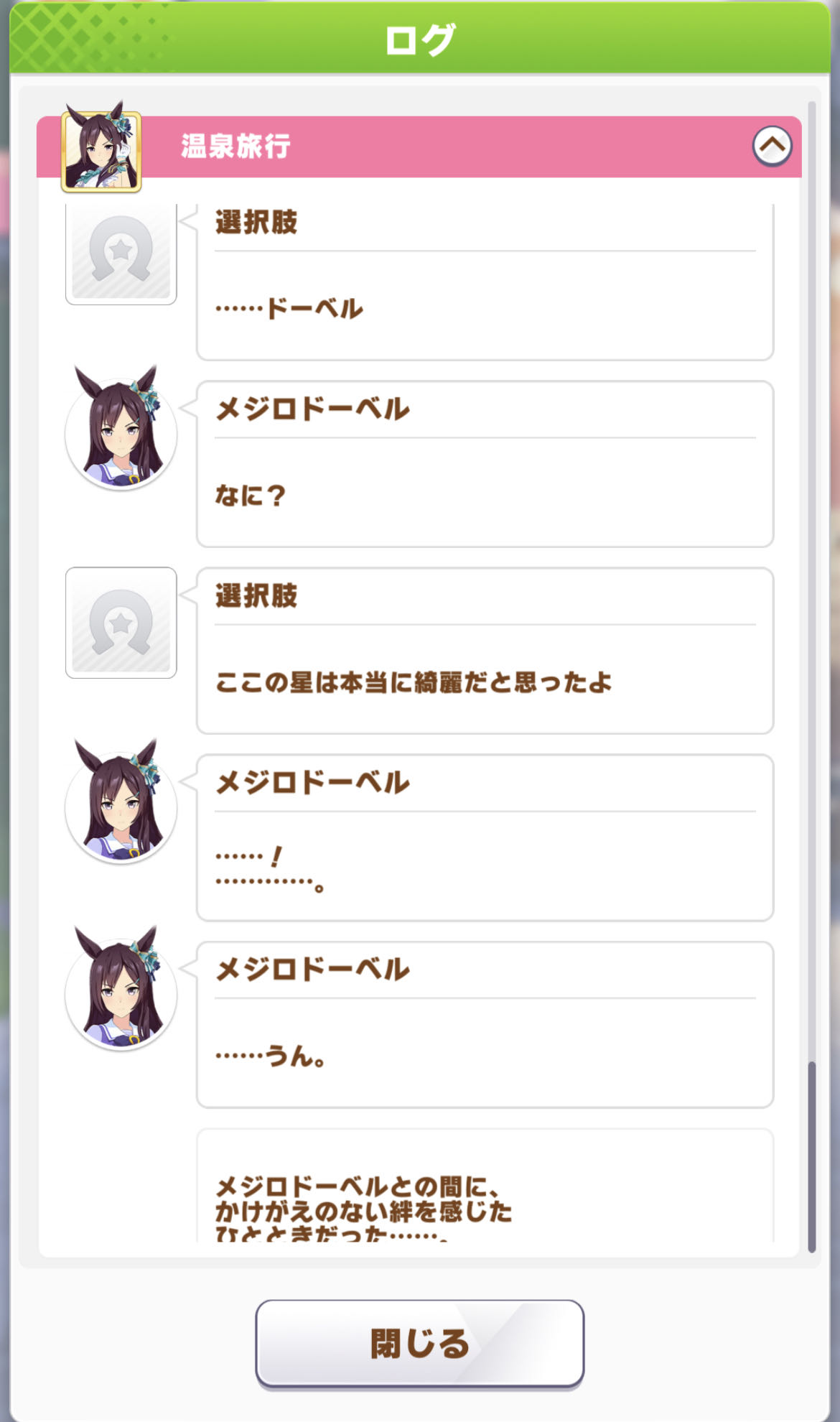Collapse the 温泉旅行 log section
The width and height of the screenshot is (840, 1422).
(772, 146)
